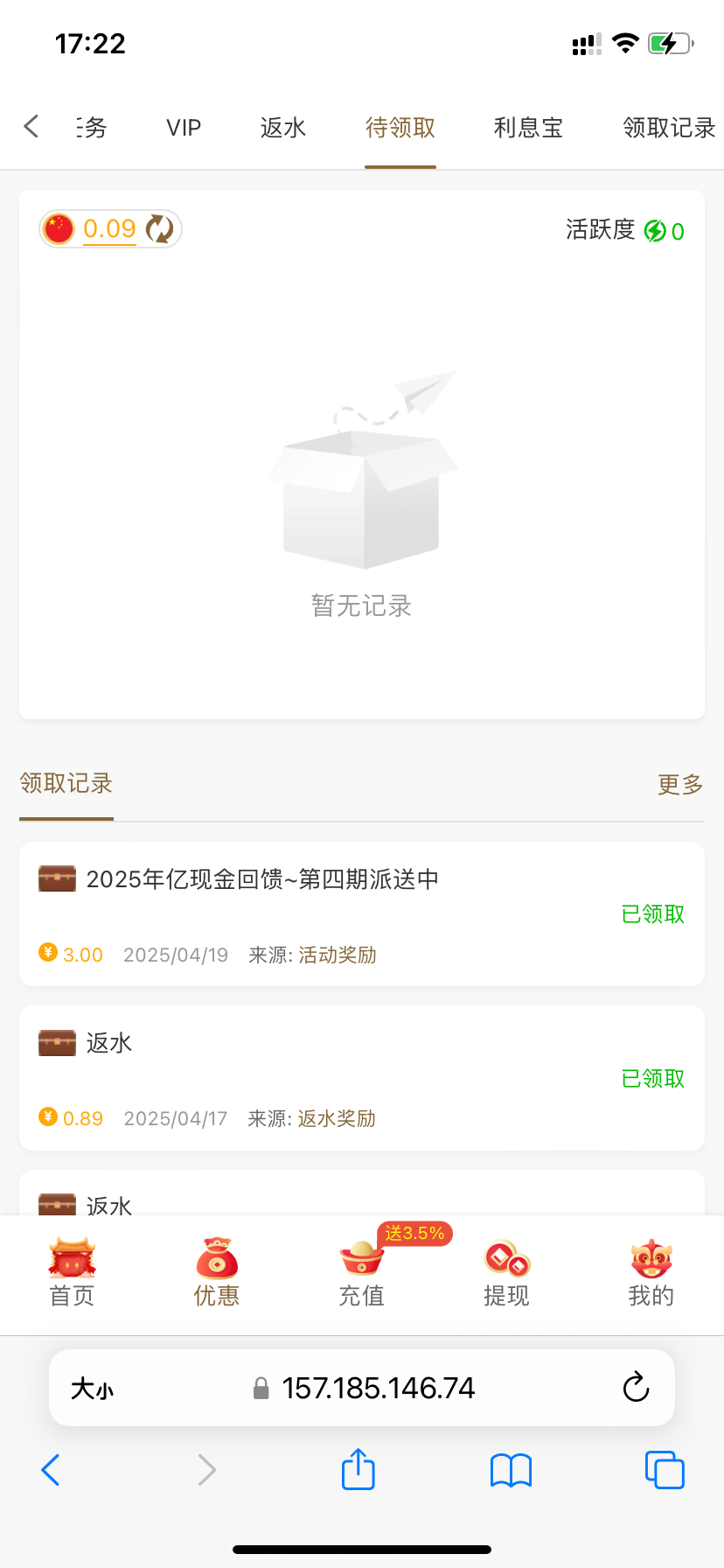Image resolution: width=724 pixels, height=1568 pixels.
Task: Open the 大小 page settings menu
Action: coord(93,1389)
